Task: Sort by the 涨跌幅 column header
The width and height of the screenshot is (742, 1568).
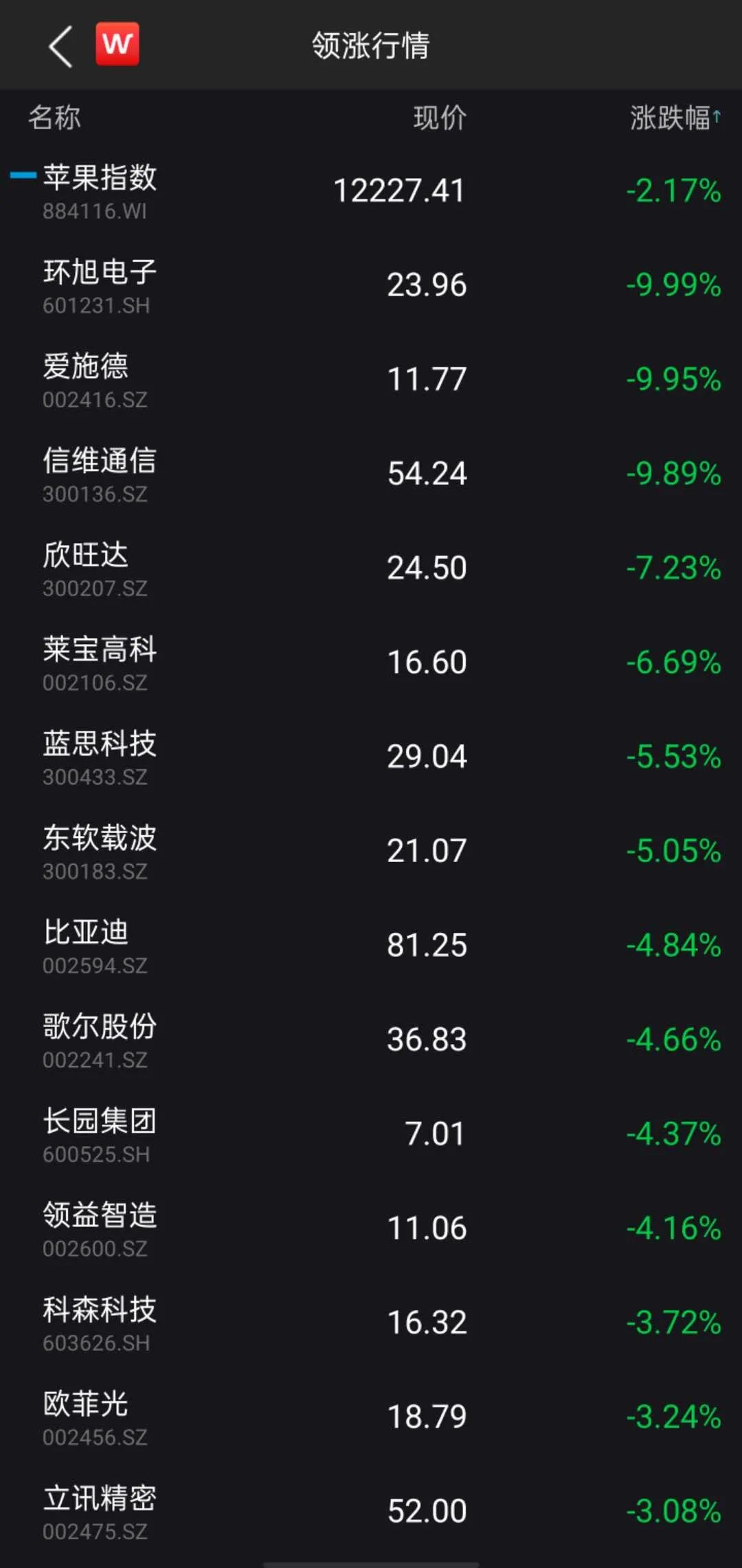Action: 675,118
